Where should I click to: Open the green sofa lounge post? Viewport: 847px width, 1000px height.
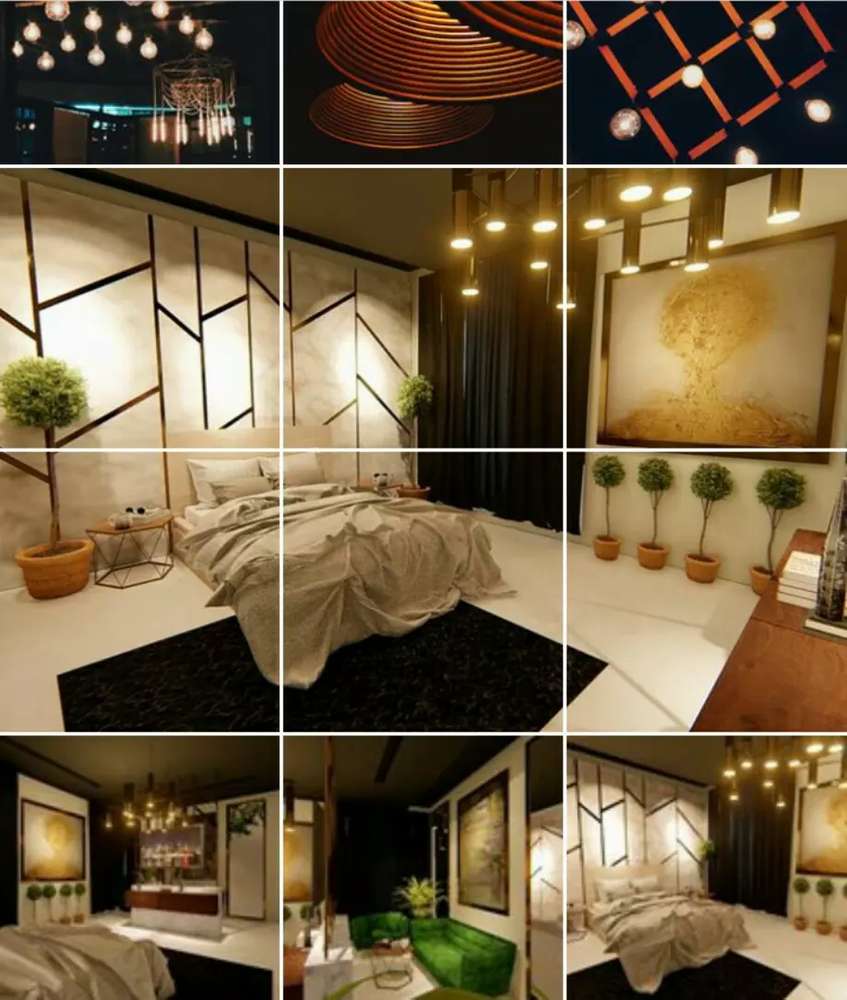coord(423,868)
